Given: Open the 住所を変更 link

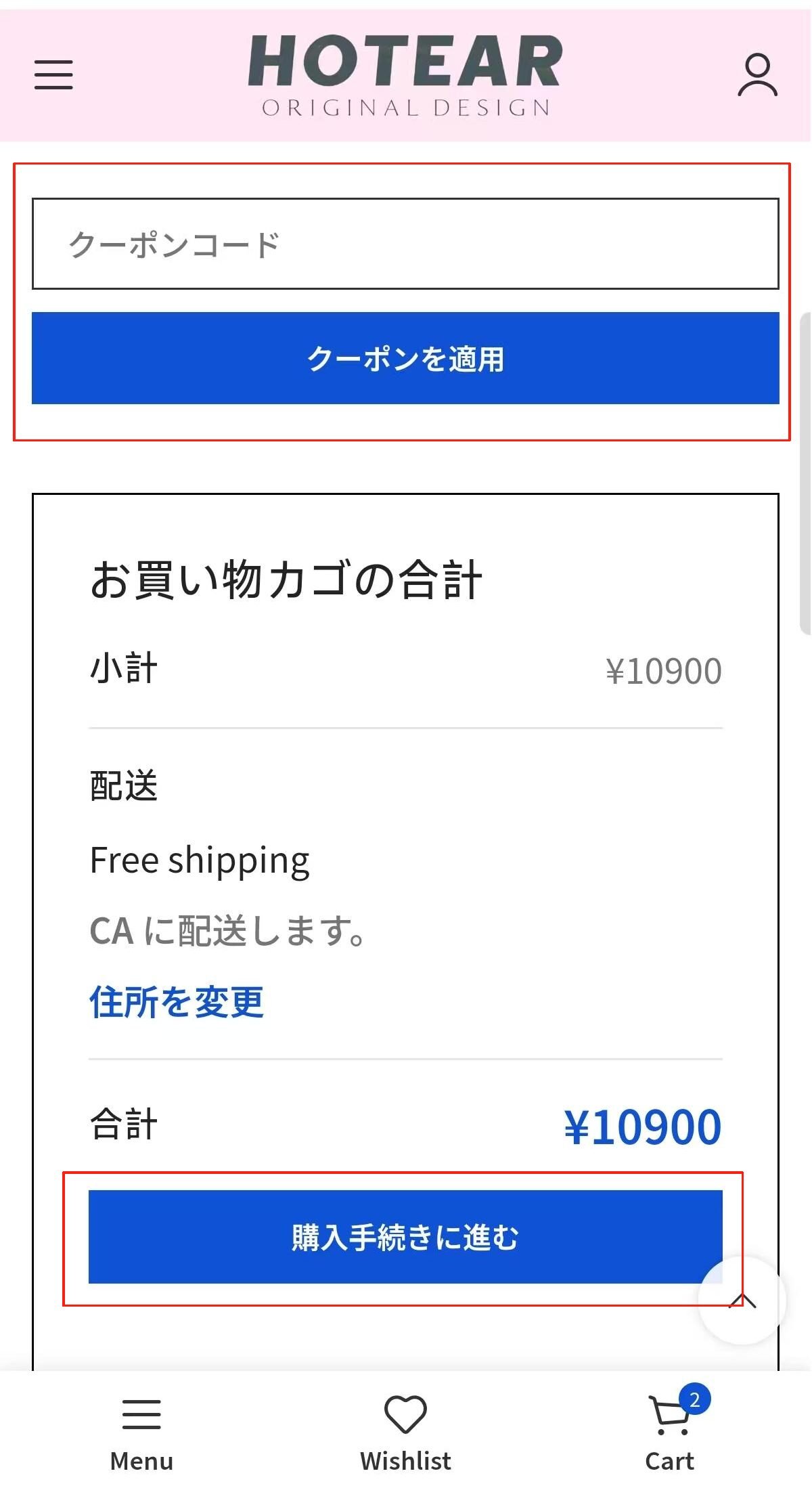Looking at the screenshot, I should pyautogui.click(x=177, y=1002).
